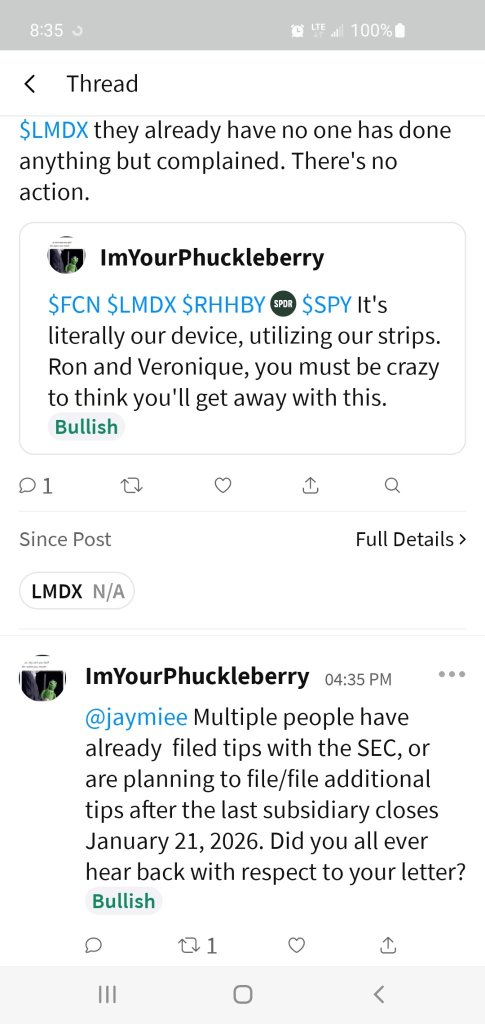Open the $RHHBY ticker in the quoted post
The width and height of the screenshot is (485, 1024).
(x=222, y=304)
